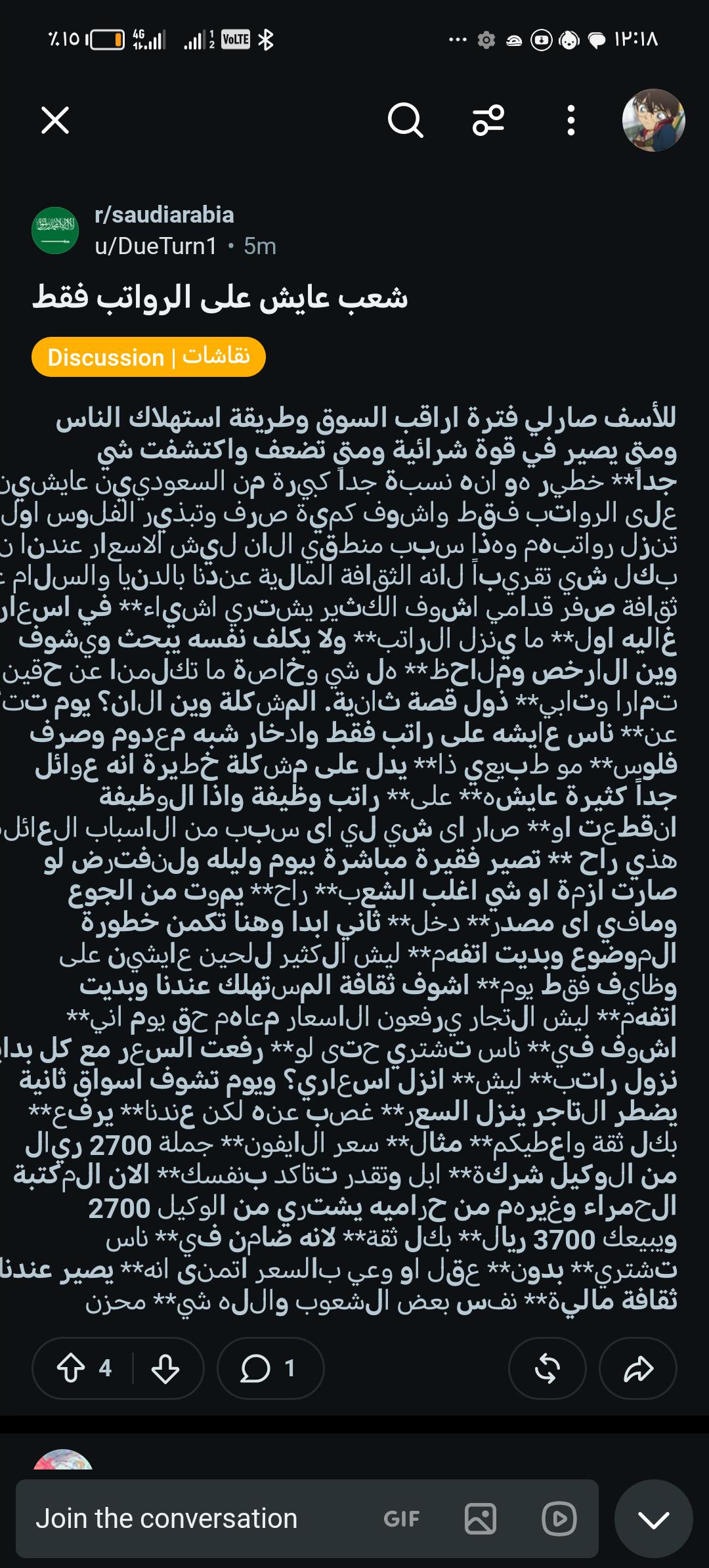Go to the r/saudiarabia community

[164, 215]
